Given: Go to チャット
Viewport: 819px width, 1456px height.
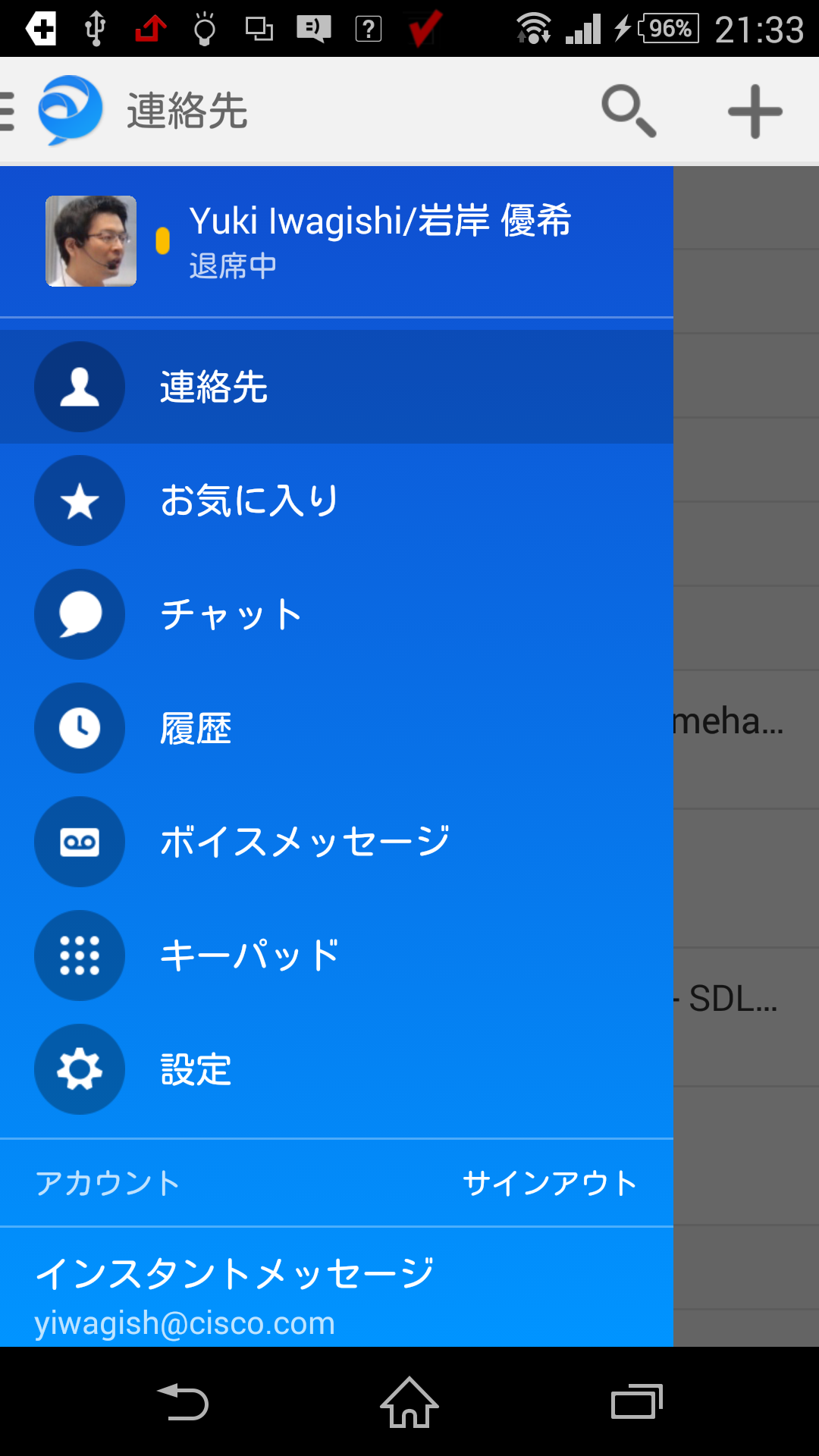Looking at the screenshot, I should pos(336,614).
